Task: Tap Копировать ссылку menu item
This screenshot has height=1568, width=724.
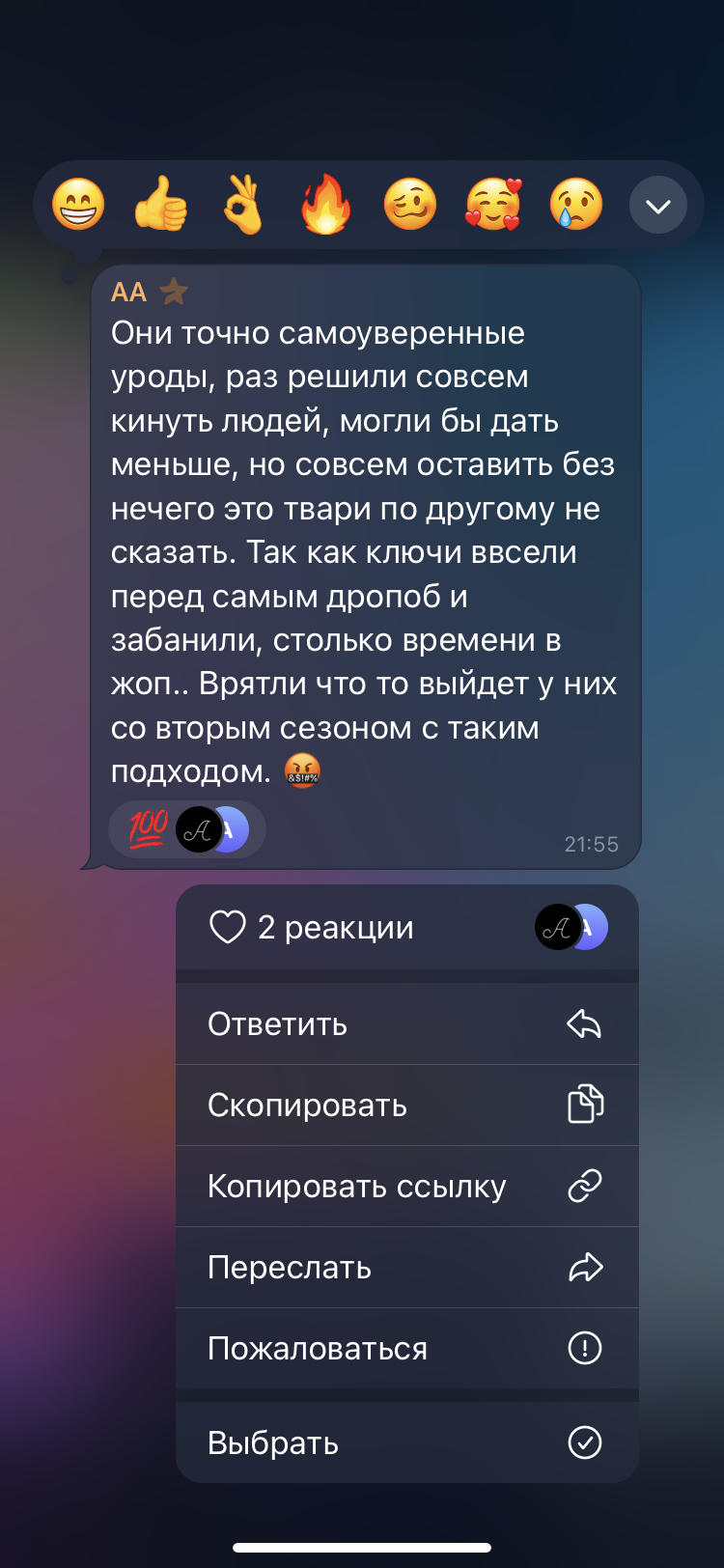Action: click(407, 1187)
